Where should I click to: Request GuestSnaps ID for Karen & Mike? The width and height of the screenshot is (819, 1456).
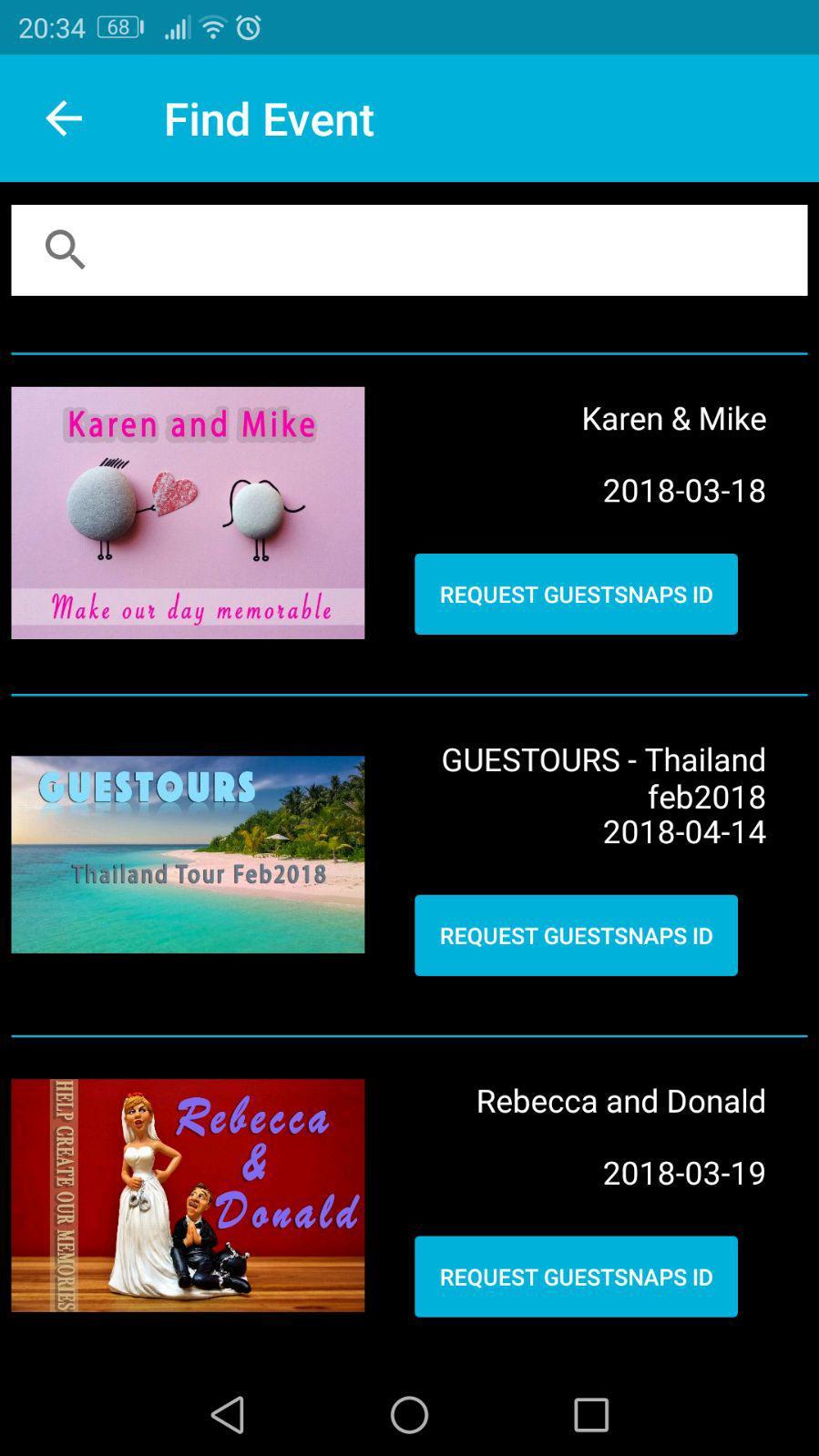(576, 593)
